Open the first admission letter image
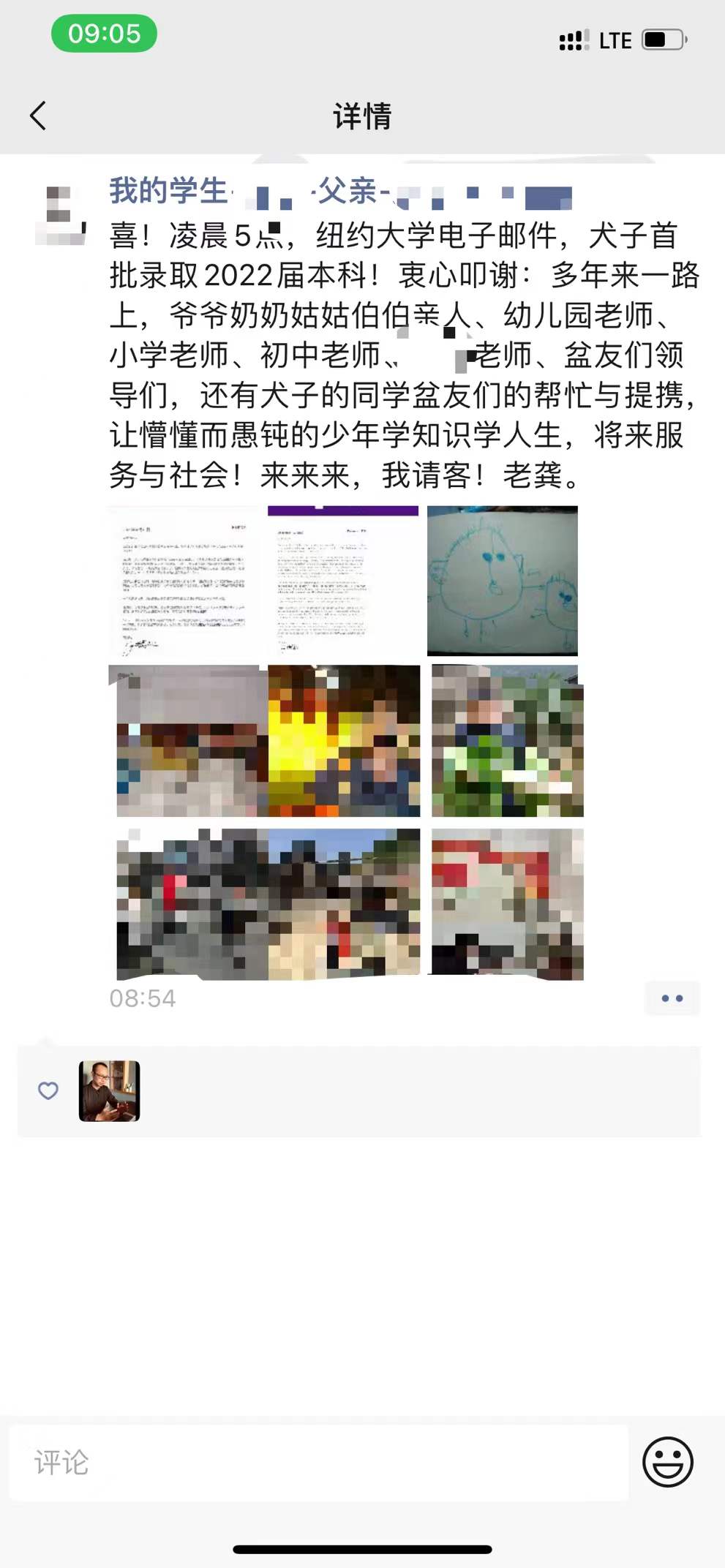 pyautogui.click(x=186, y=580)
